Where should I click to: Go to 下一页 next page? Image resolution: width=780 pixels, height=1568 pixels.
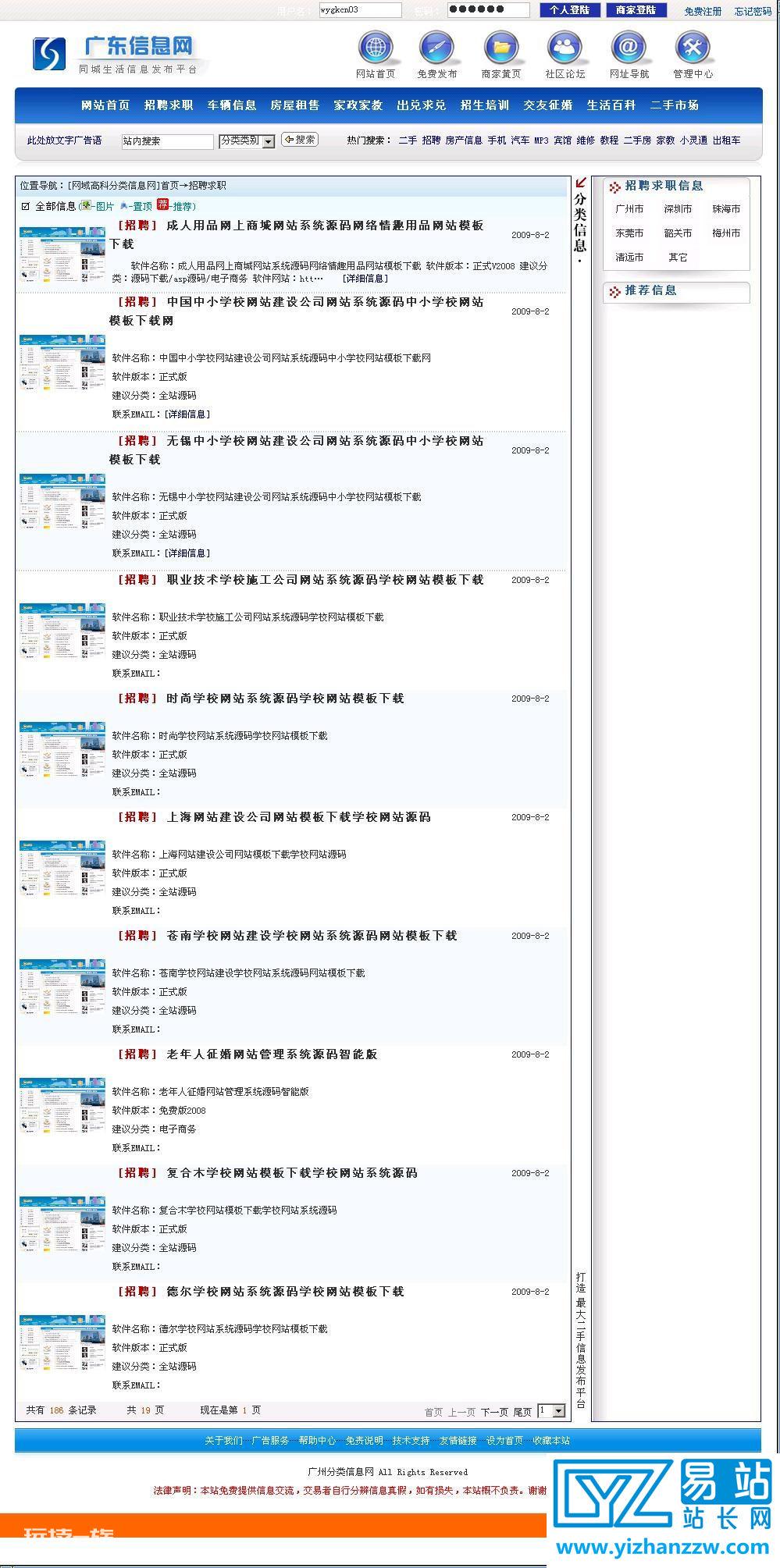494,1413
